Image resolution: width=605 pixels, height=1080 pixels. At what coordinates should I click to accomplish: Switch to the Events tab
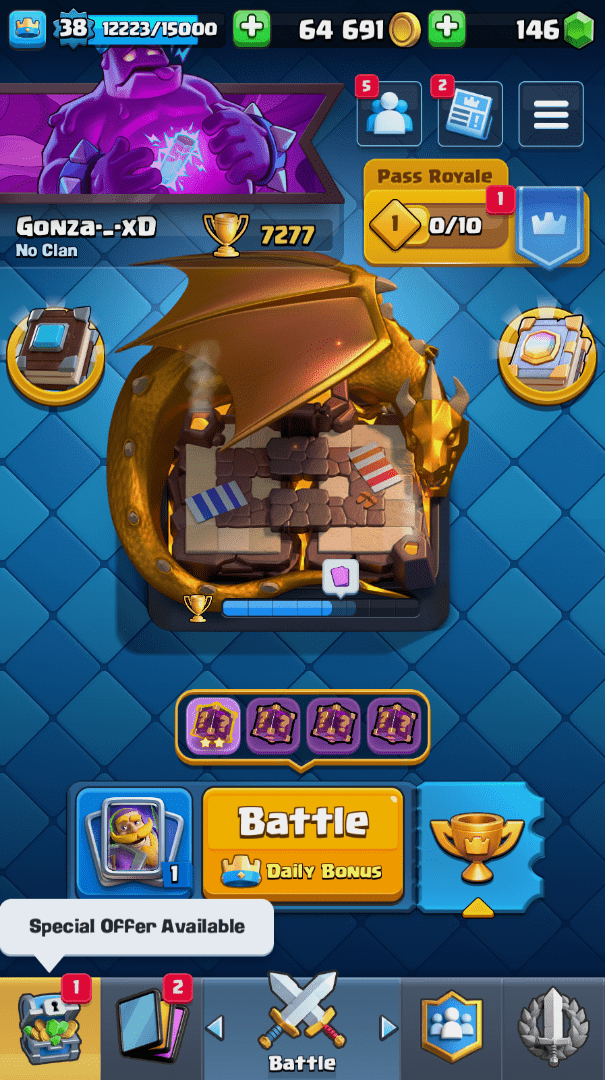pyautogui.click(x=553, y=1027)
